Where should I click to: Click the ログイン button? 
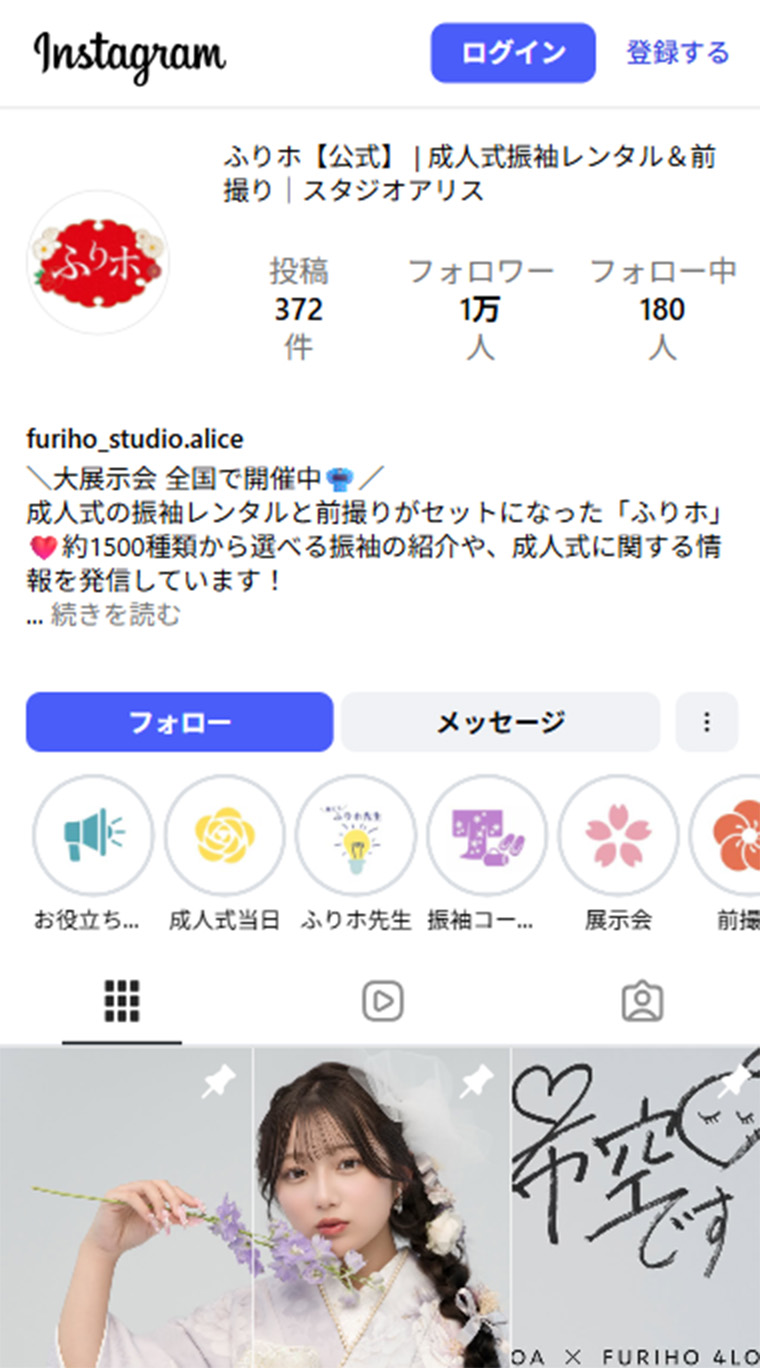coord(512,55)
